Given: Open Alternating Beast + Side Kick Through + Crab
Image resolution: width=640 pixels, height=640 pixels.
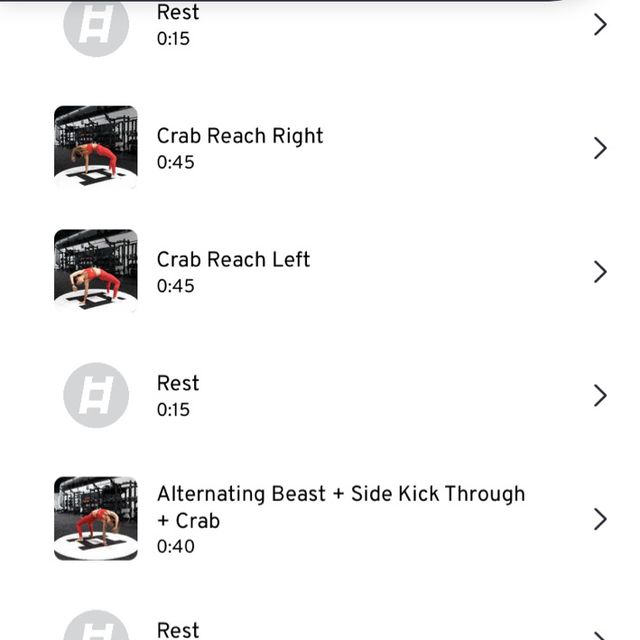Looking at the screenshot, I should (x=340, y=518).
